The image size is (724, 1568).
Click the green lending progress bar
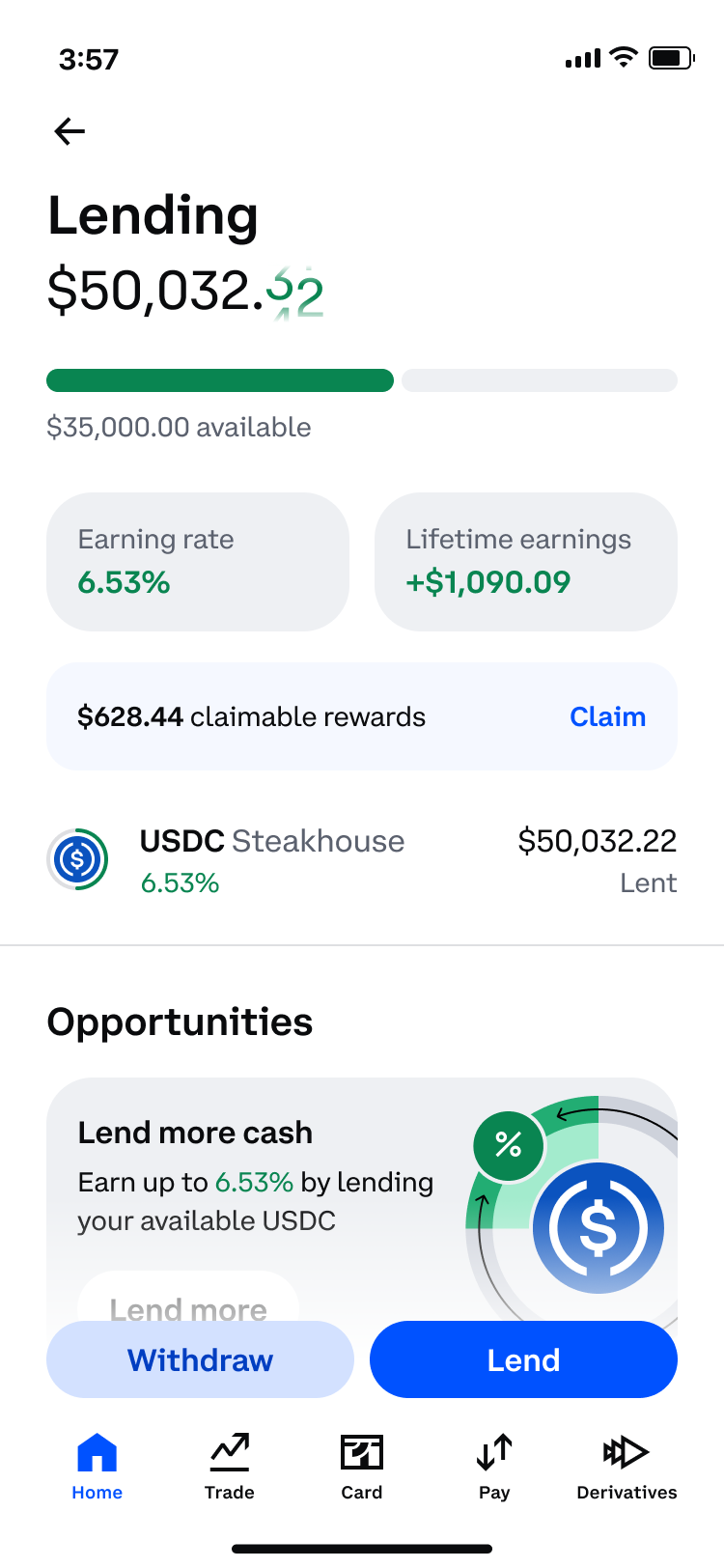[x=220, y=379]
